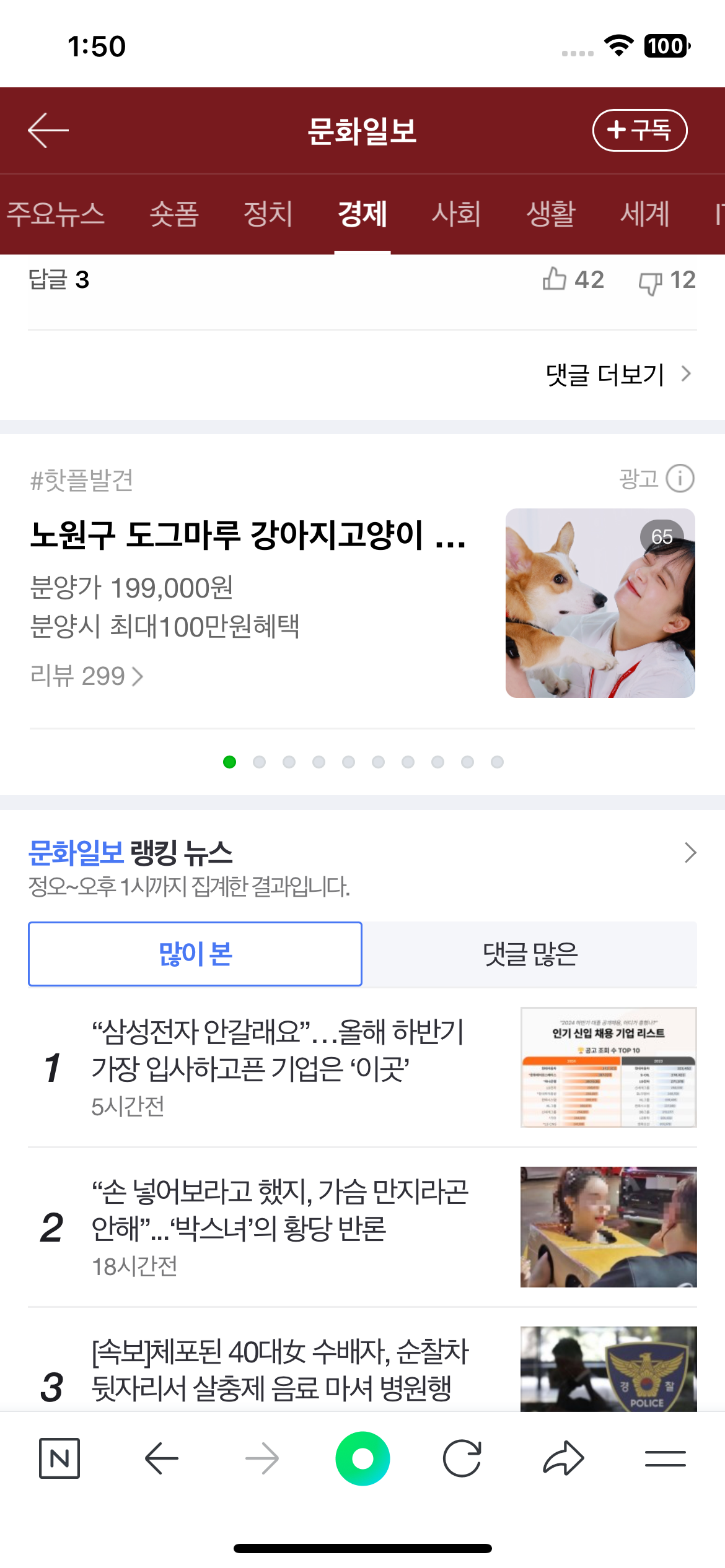Select the 정치 tab
The height and width of the screenshot is (1568, 725).
tap(268, 214)
